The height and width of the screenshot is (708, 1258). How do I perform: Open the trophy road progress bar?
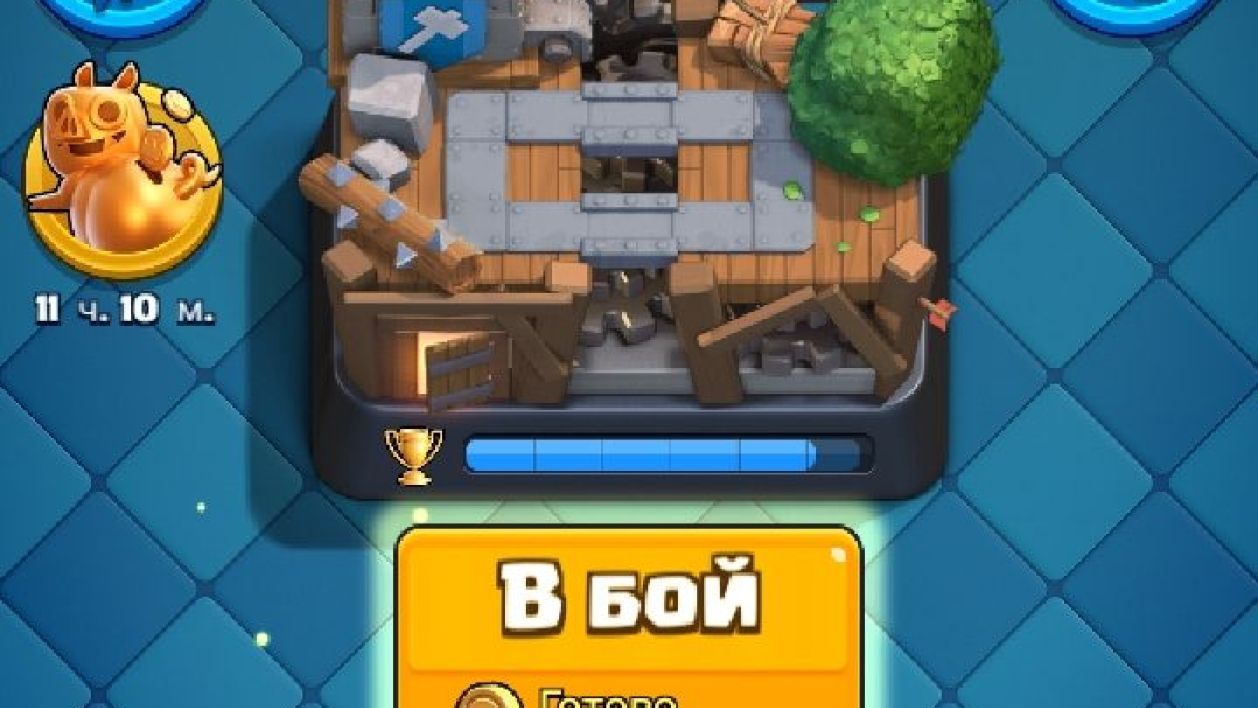[666, 455]
